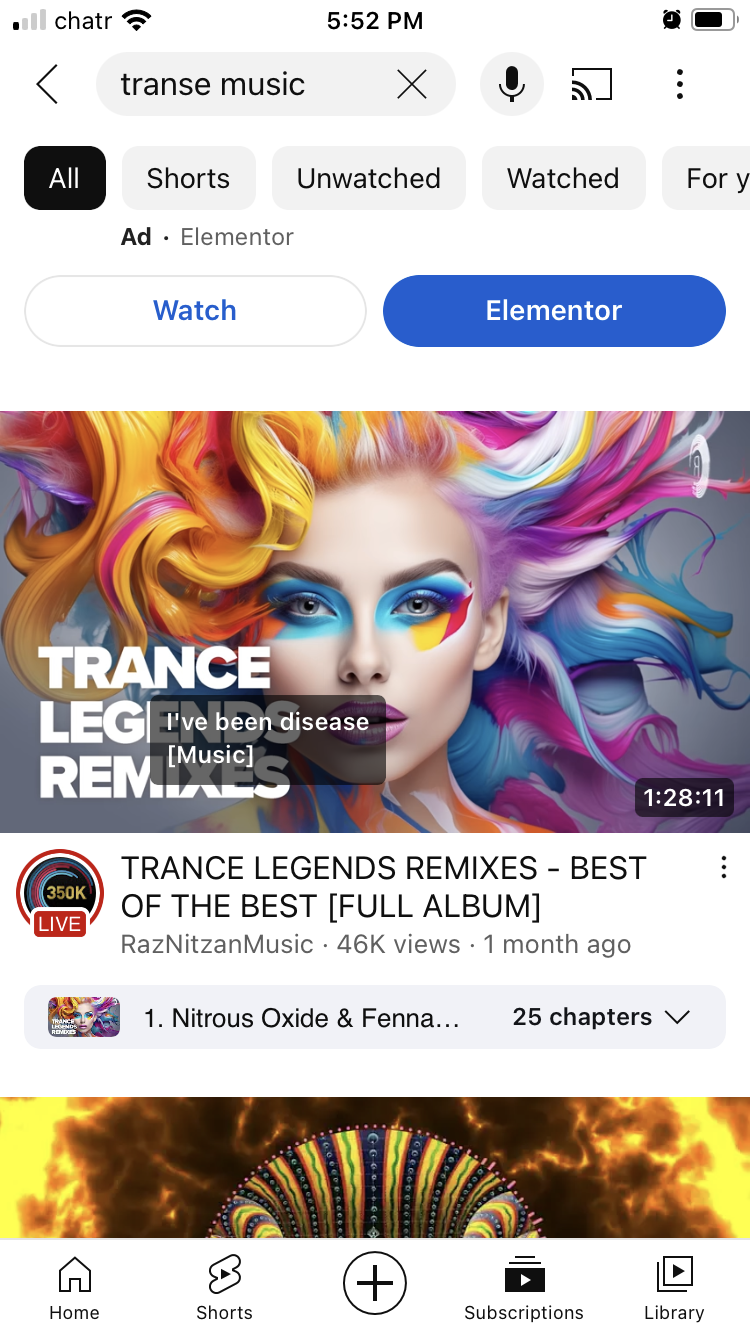Tap the Watch button on the ad
This screenshot has height=1334, width=750.
point(195,311)
